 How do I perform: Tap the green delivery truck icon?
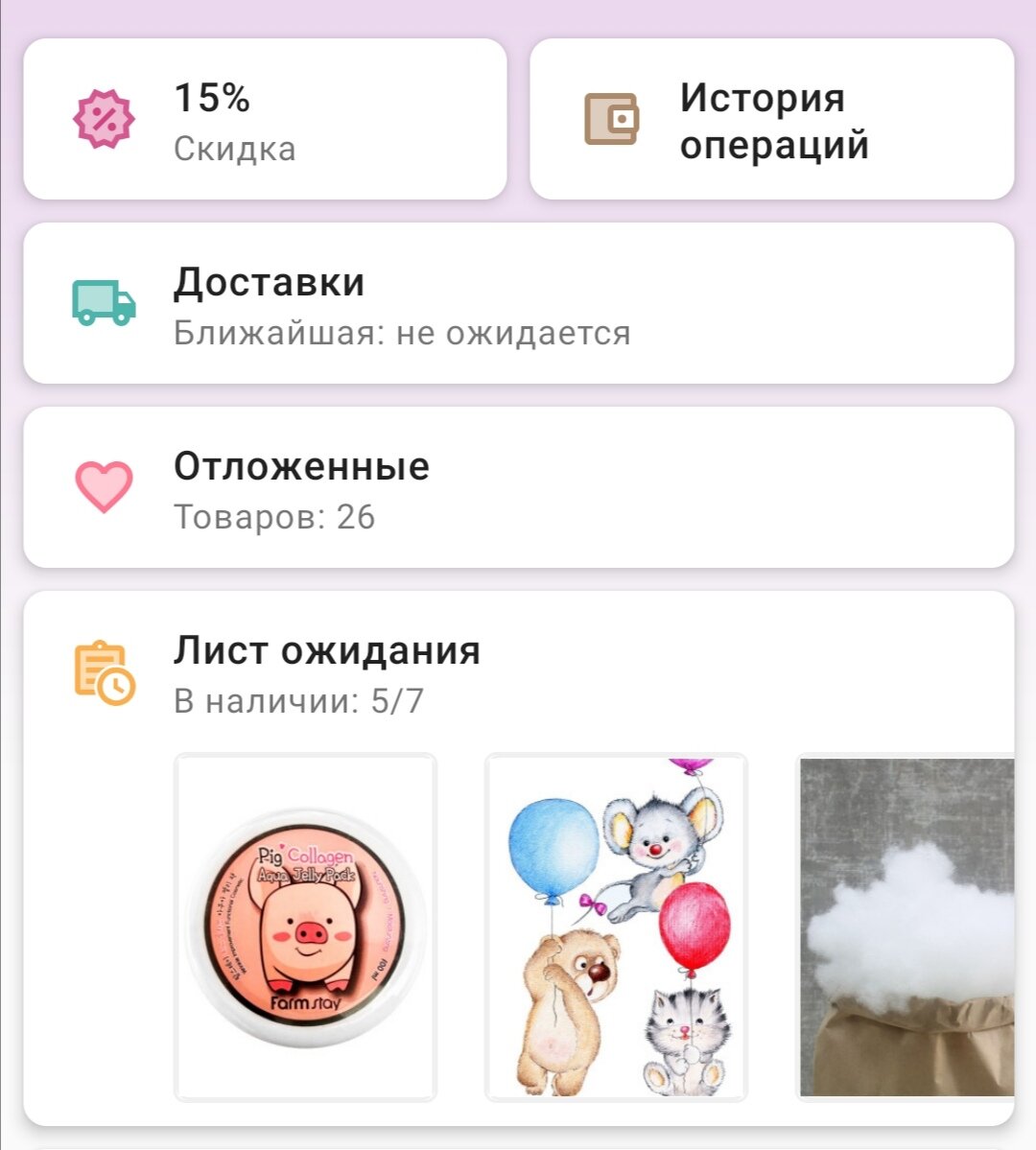point(106,302)
